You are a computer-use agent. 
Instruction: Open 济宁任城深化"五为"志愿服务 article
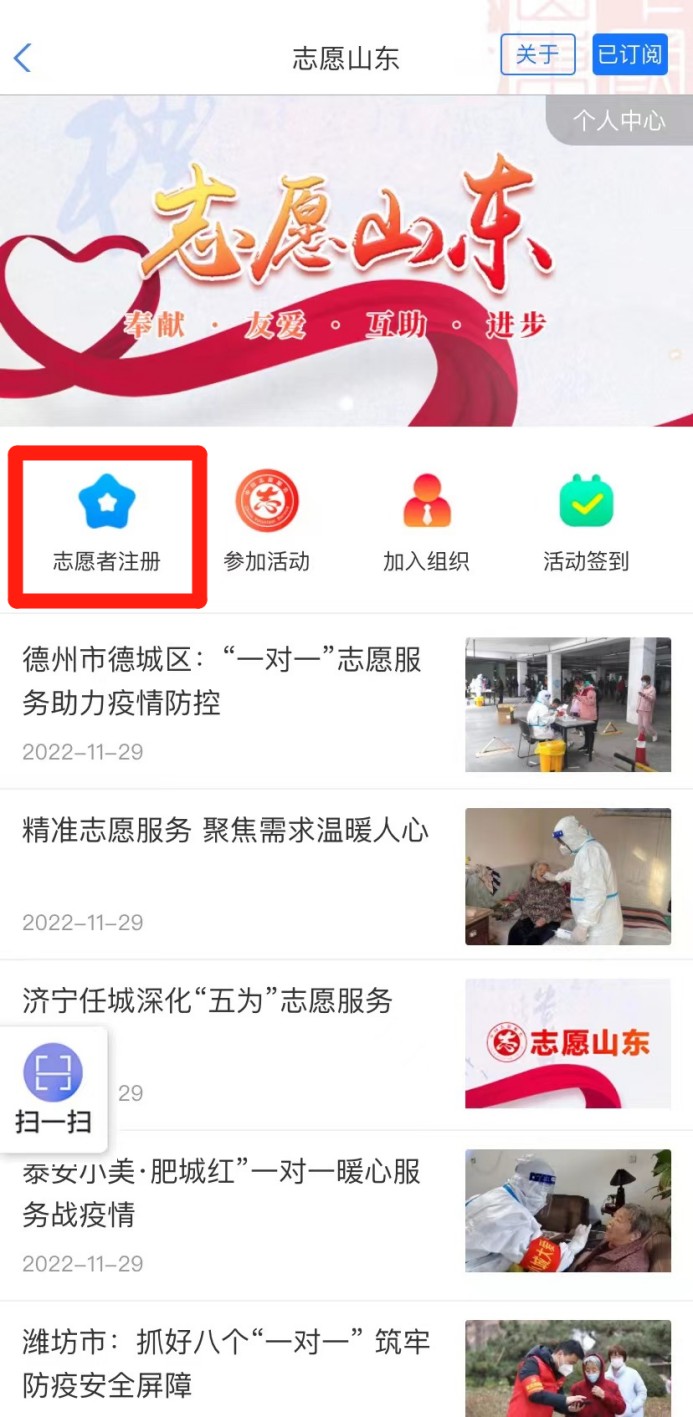point(208,1002)
